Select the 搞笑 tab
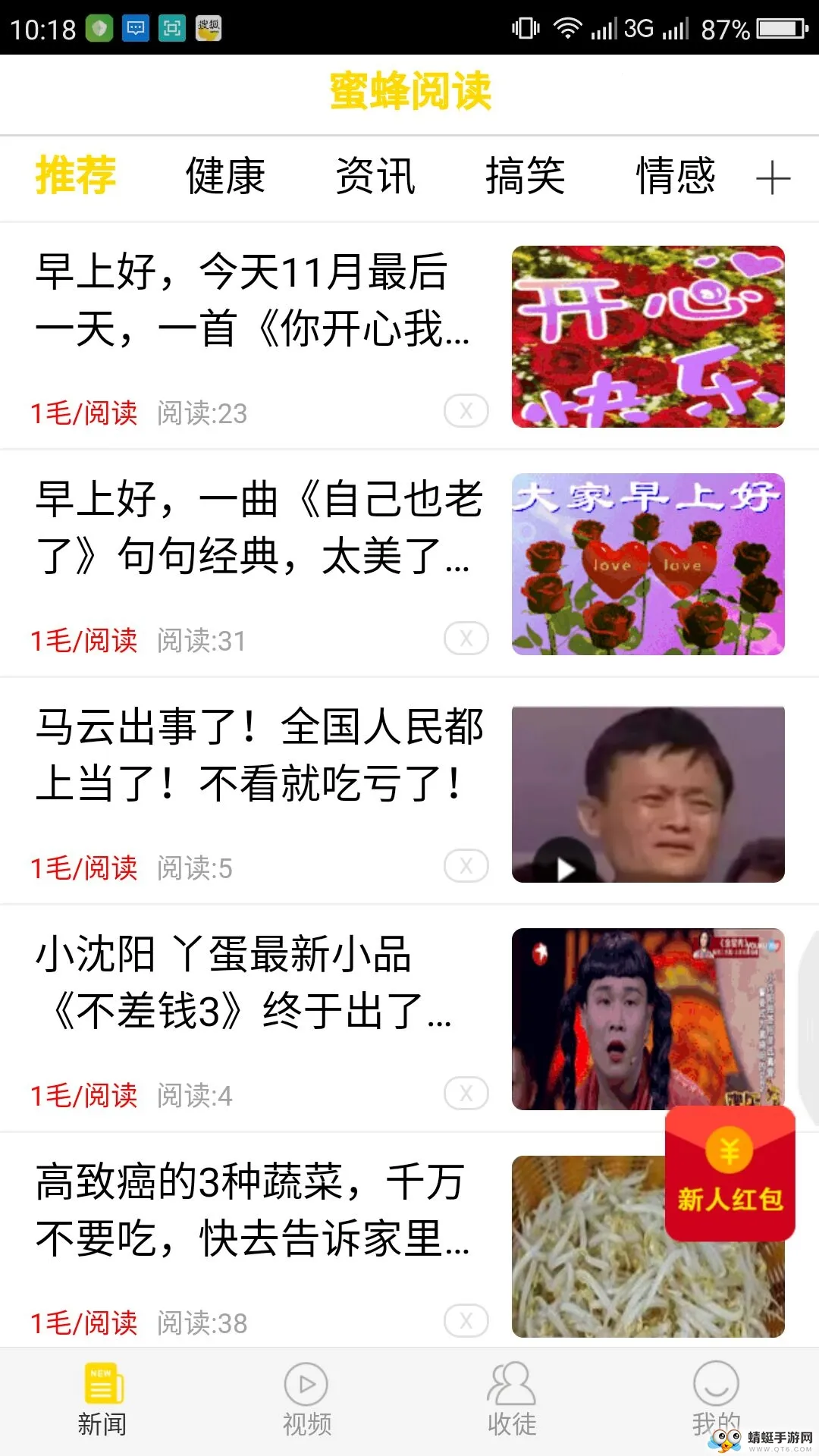This screenshot has width=819, height=1456. click(526, 176)
